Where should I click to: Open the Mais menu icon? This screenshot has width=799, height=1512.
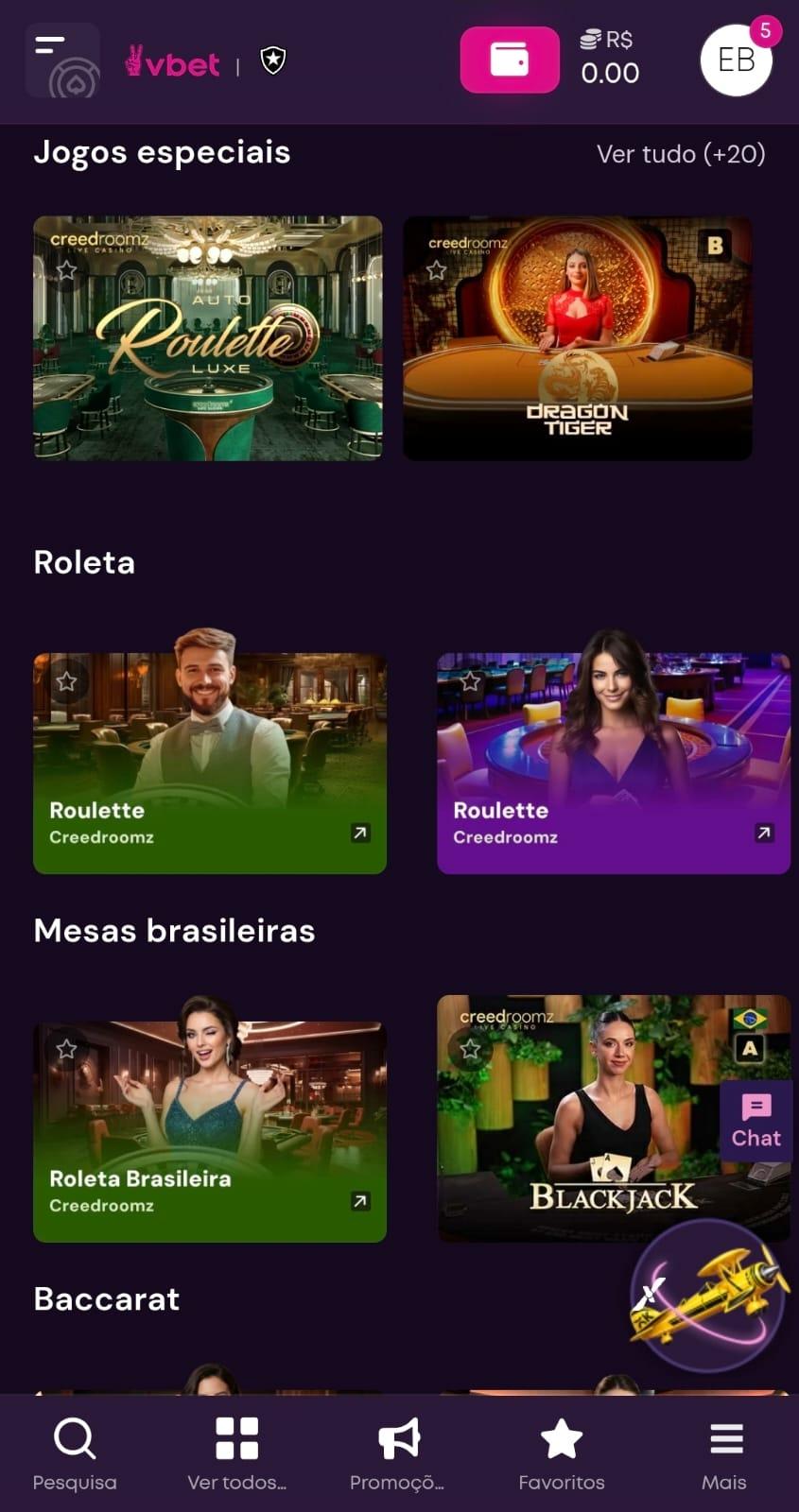tap(724, 1439)
